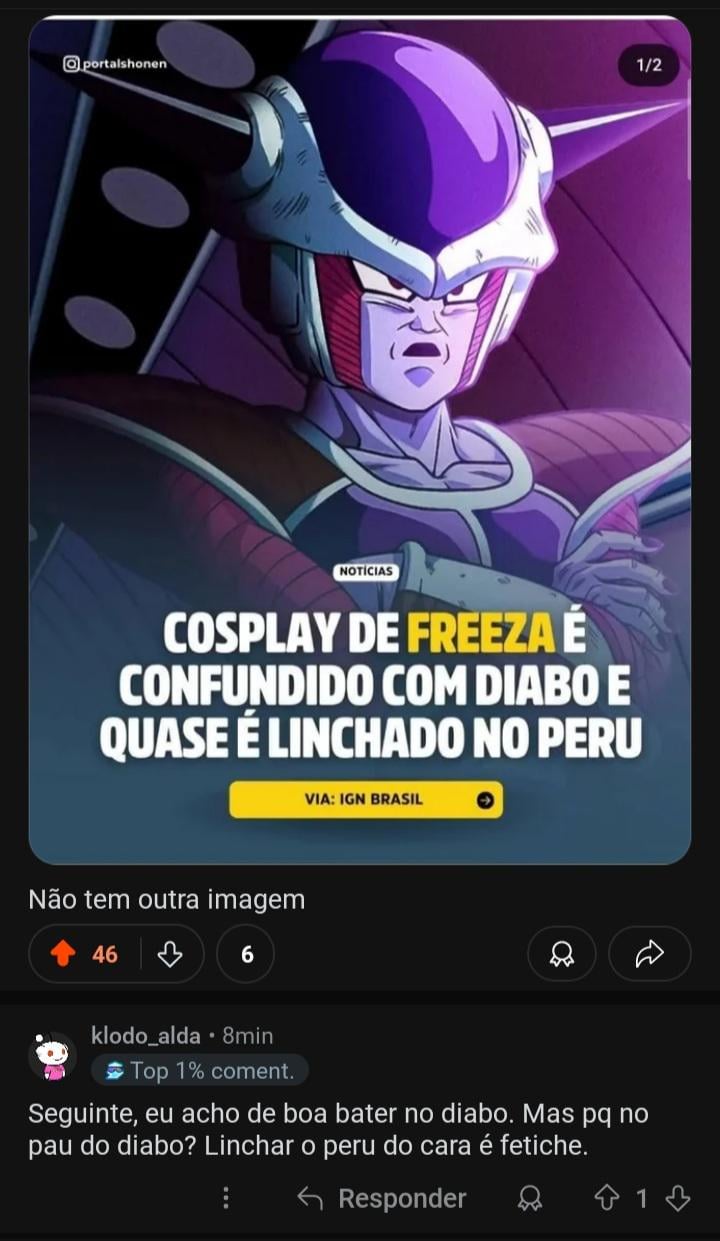Downvote the Freeza cosplay post
The width and height of the screenshot is (720, 1241).
tap(170, 954)
